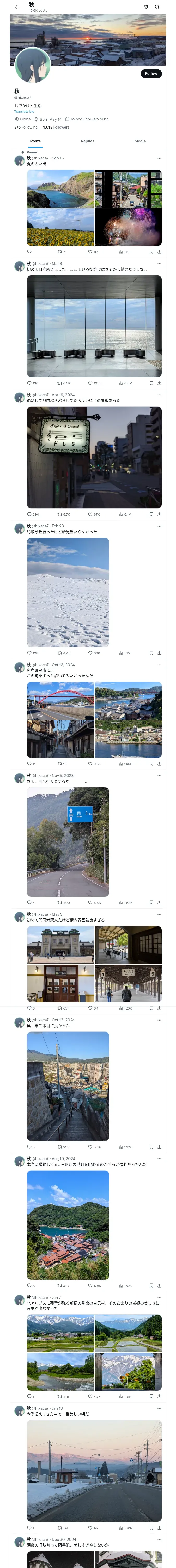
Task: Open the snowy dunes photo
Action: [x=68, y=592]
